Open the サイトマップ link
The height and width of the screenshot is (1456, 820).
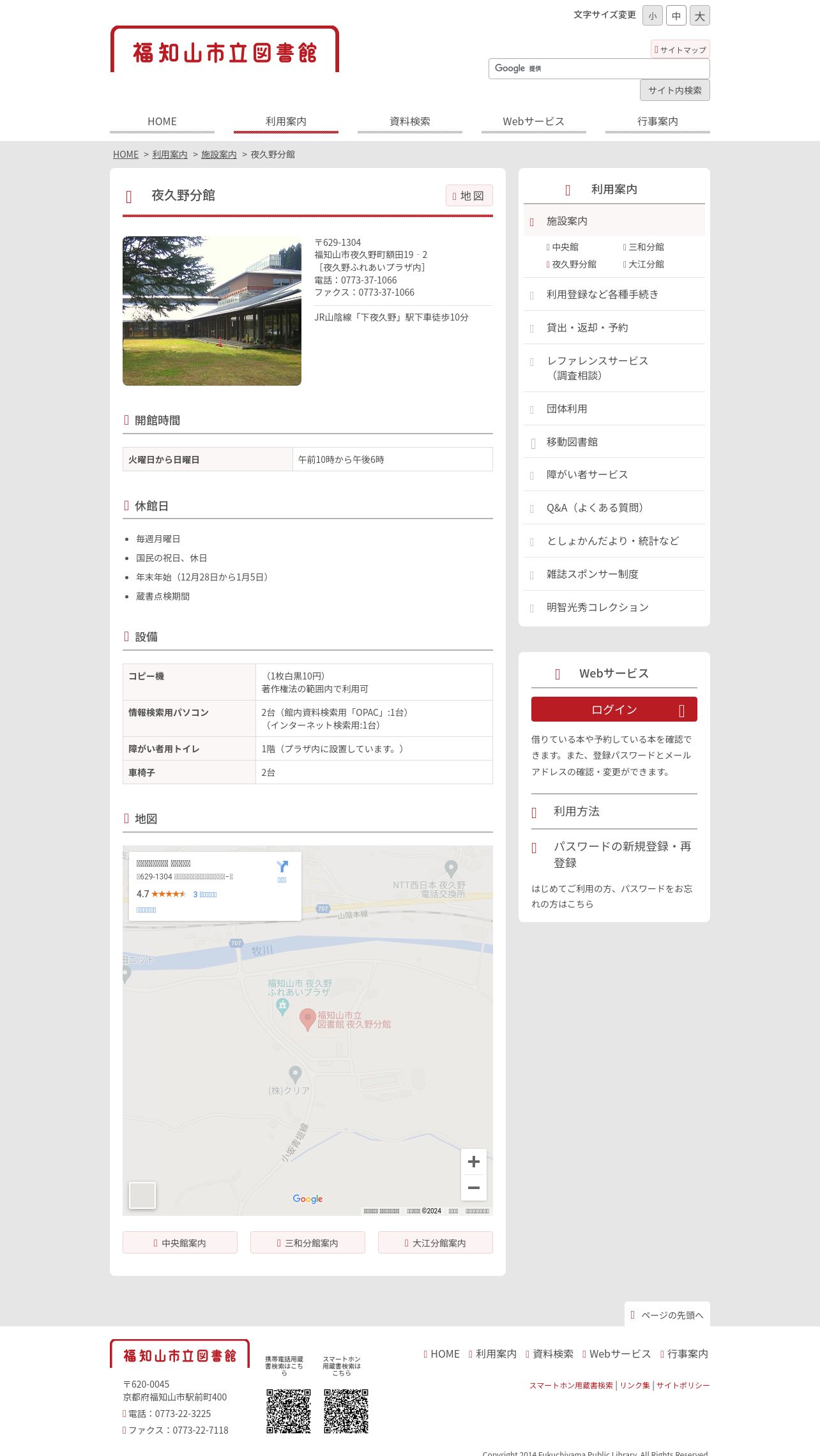[680, 50]
